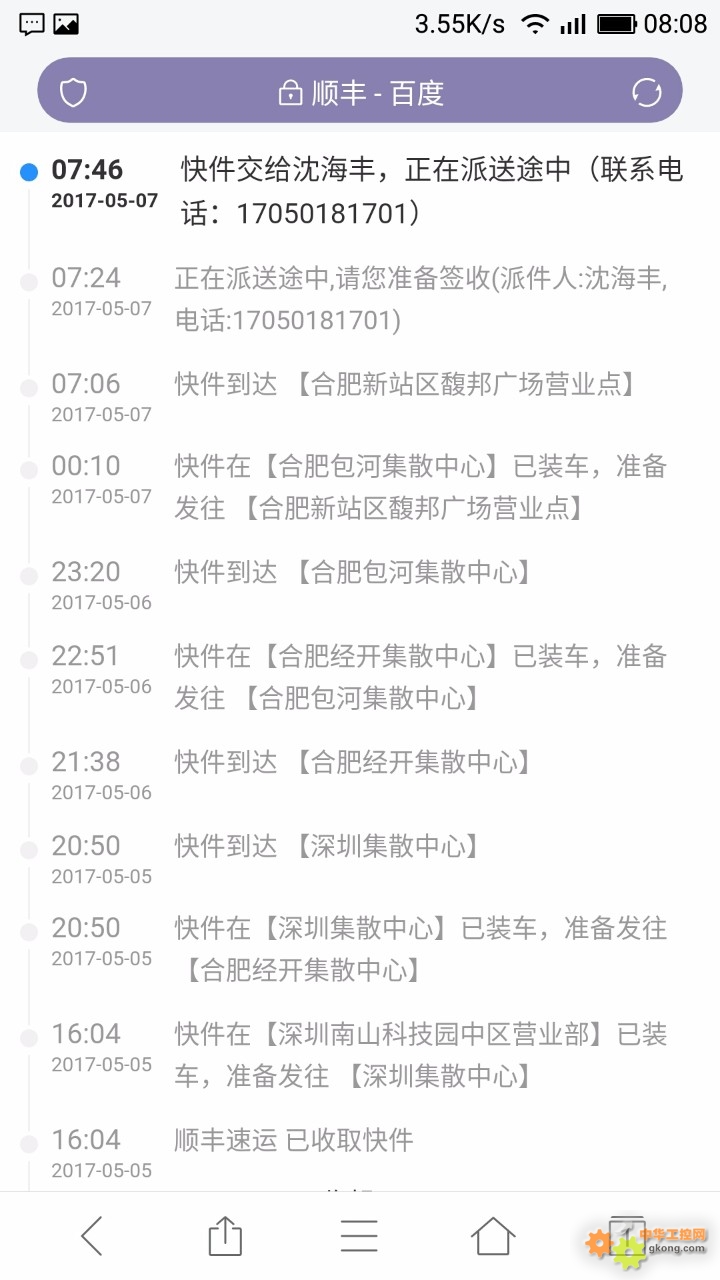The image size is (720, 1280).
Task: Reload the page with refresh icon
Action: pos(647,92)
